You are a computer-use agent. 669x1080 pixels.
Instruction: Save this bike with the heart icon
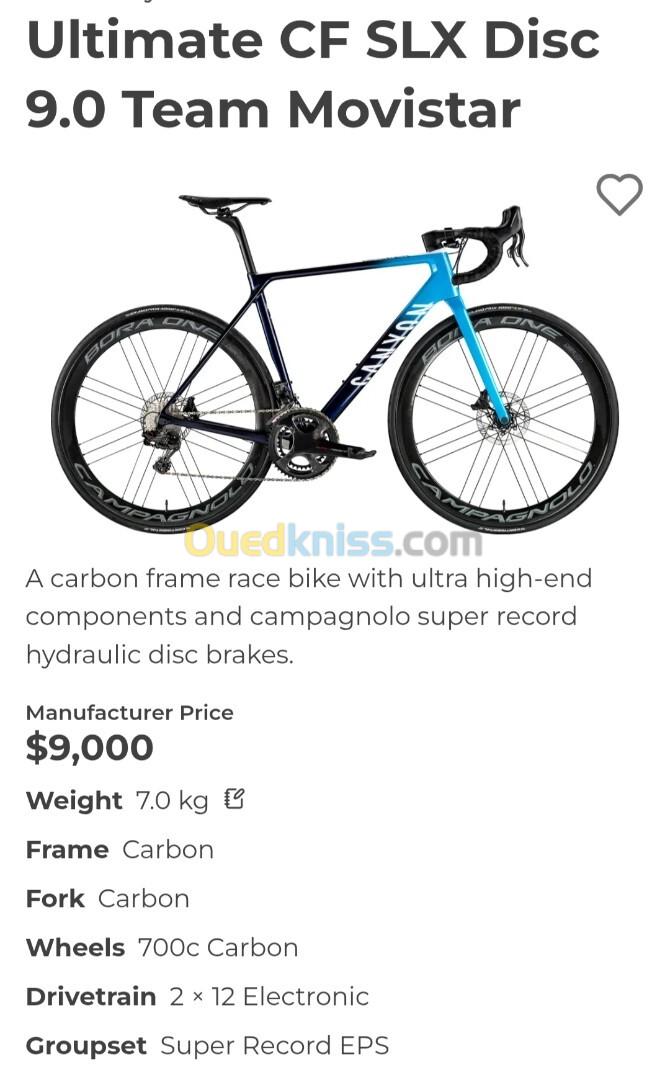pyautogui.click(x=619, y=194)
